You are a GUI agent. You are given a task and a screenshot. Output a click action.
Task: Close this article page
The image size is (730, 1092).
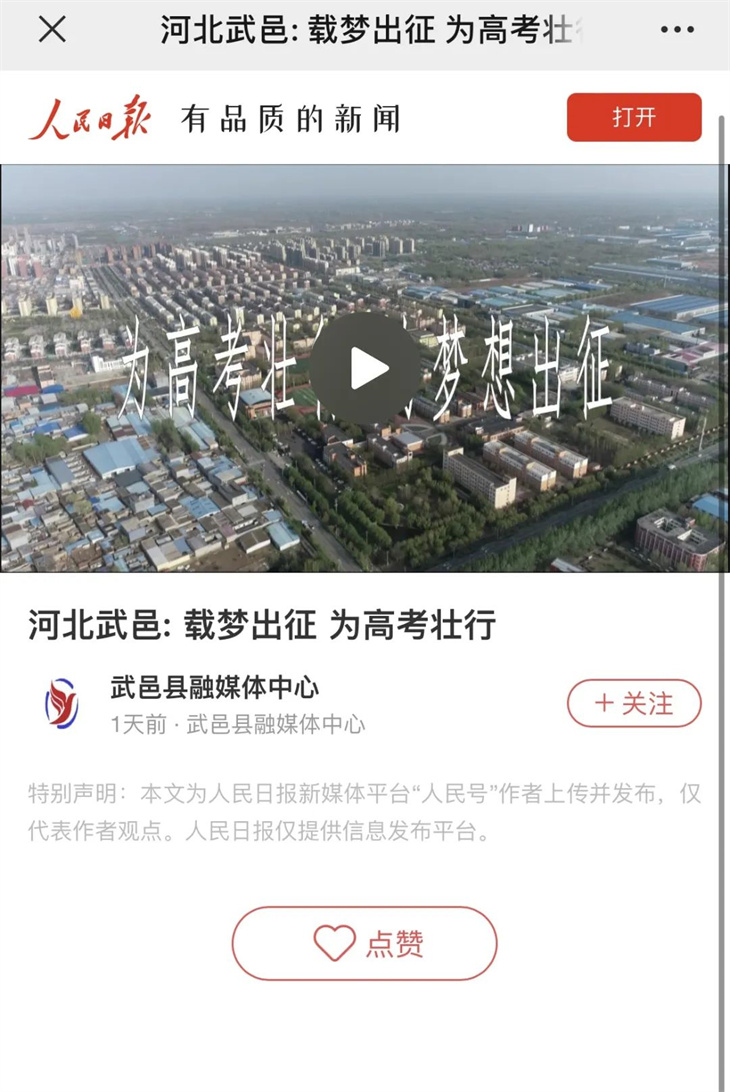pos(52,30)
